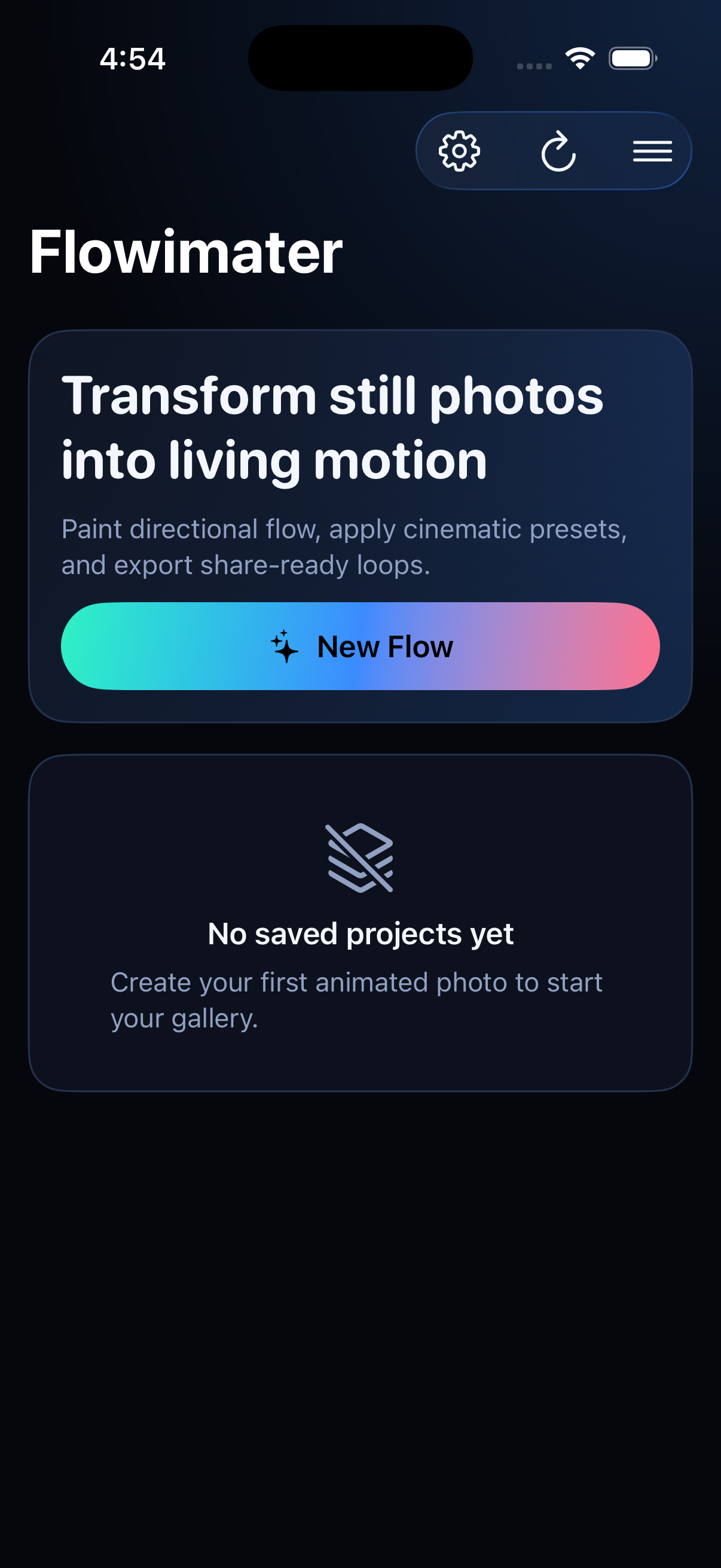Screen dimensions: 721x1568
Task: Open the settings gear
Action: click(459, 151)
